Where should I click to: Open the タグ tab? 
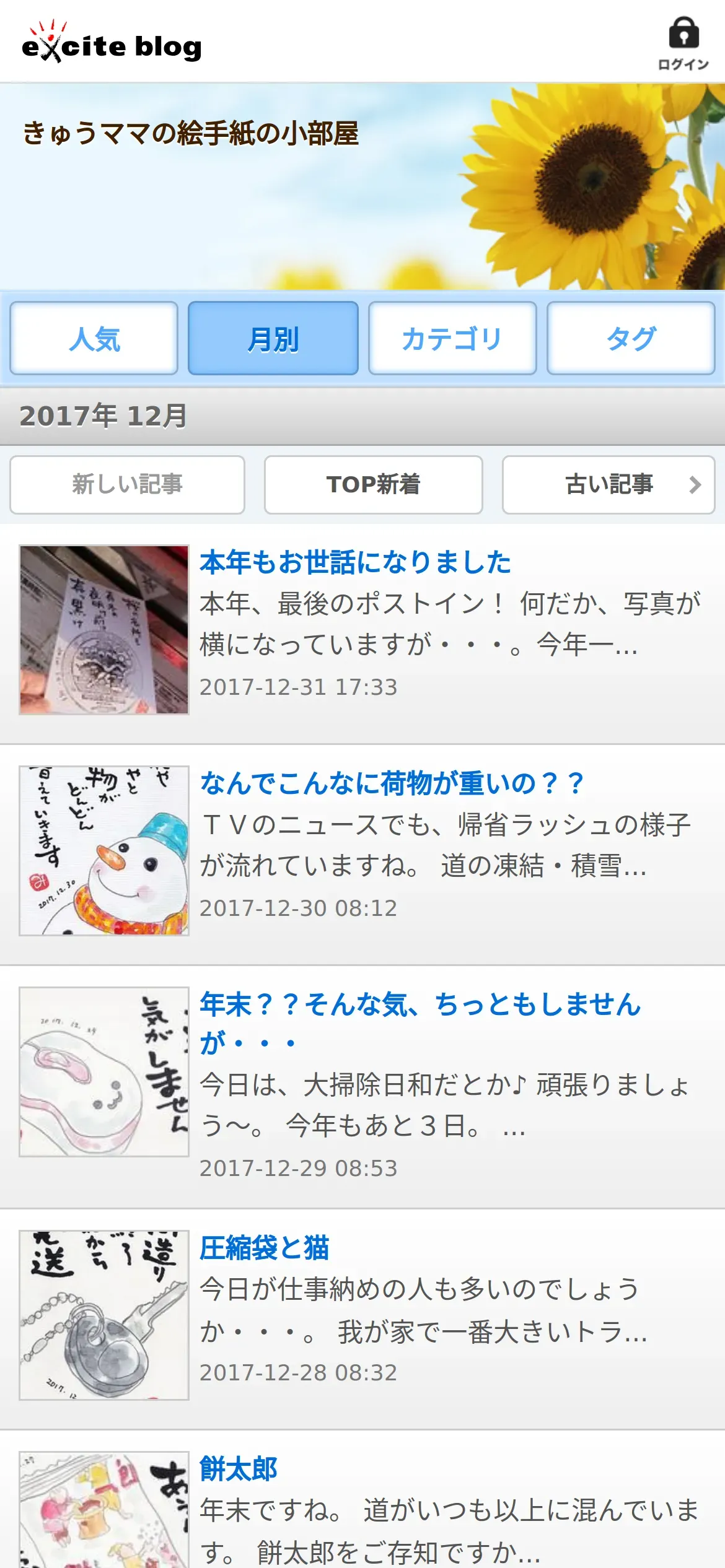click(x=631, y=338)
